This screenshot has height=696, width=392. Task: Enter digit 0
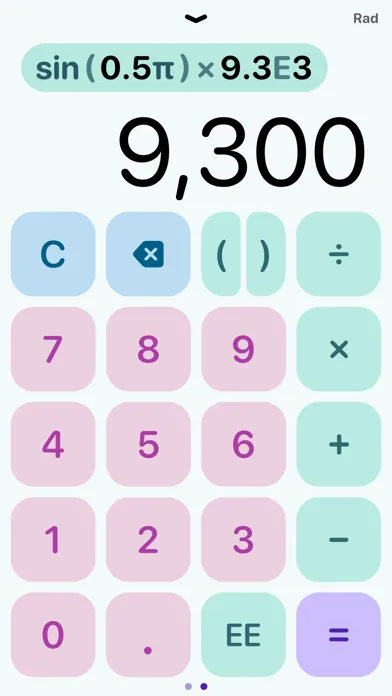[x=53, y=635]
